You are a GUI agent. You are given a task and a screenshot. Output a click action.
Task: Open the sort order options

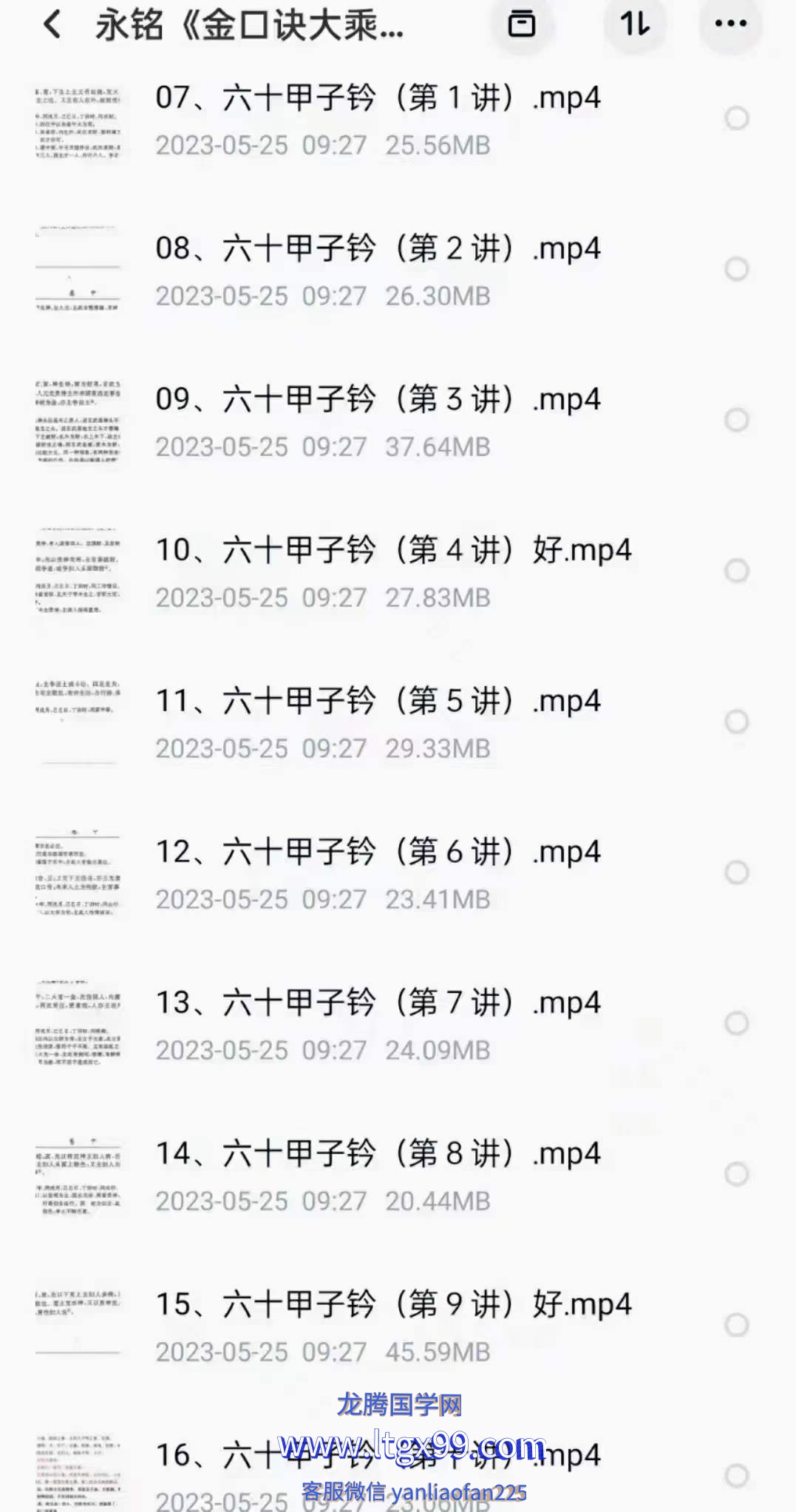[634, 24]
